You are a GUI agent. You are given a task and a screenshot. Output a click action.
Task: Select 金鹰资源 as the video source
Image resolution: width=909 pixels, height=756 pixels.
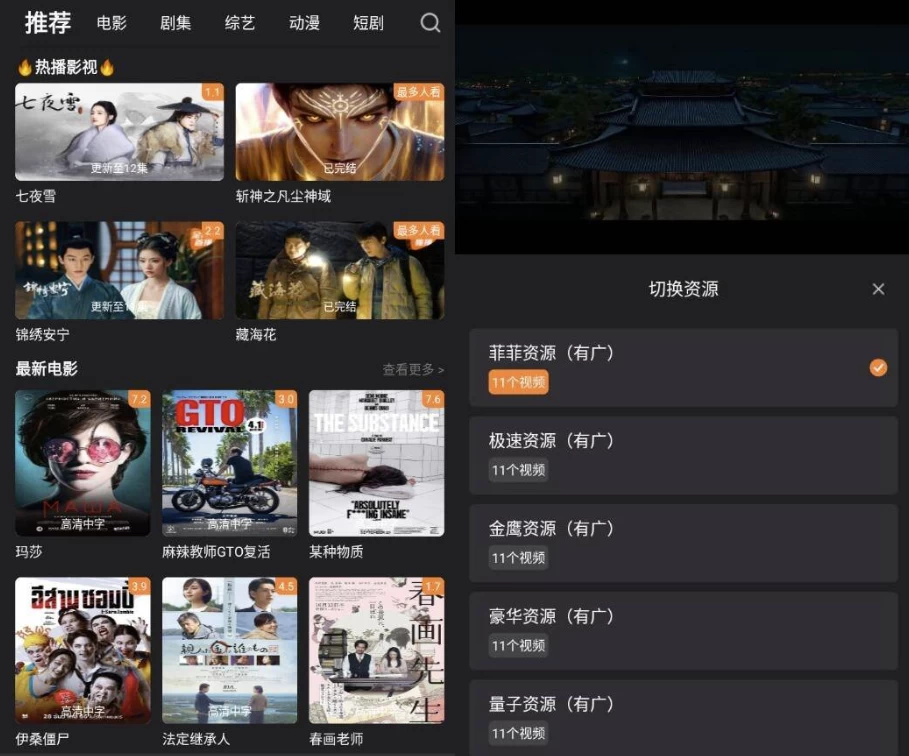[683, 543]
